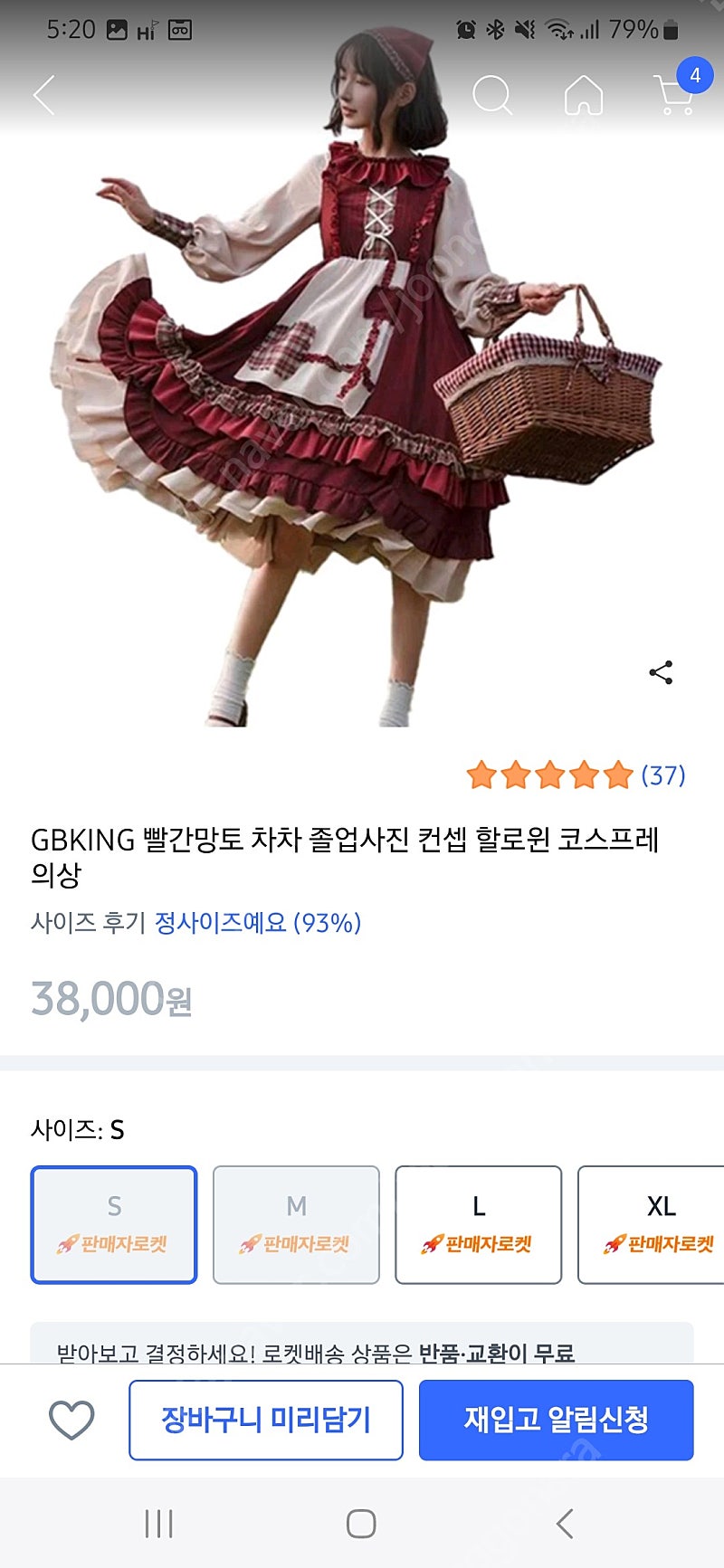Image resolution: width=724 pixels, height=1568 pixels.
Task: Share this product
Action: point(661,672)
